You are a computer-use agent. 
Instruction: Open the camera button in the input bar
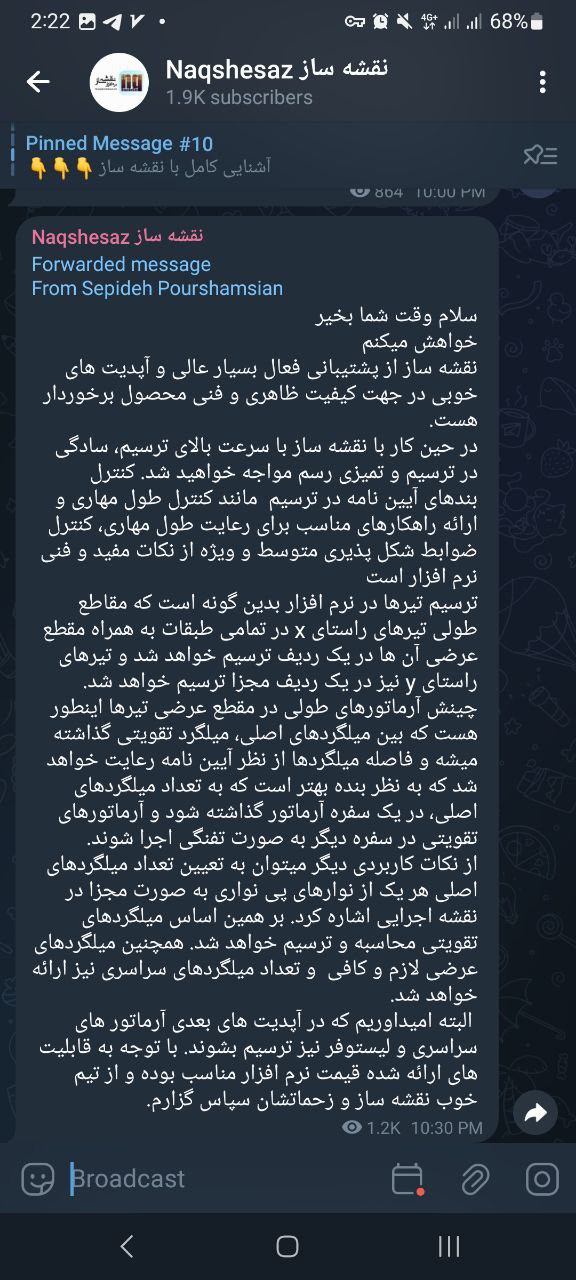click(x=542, y=1179)
